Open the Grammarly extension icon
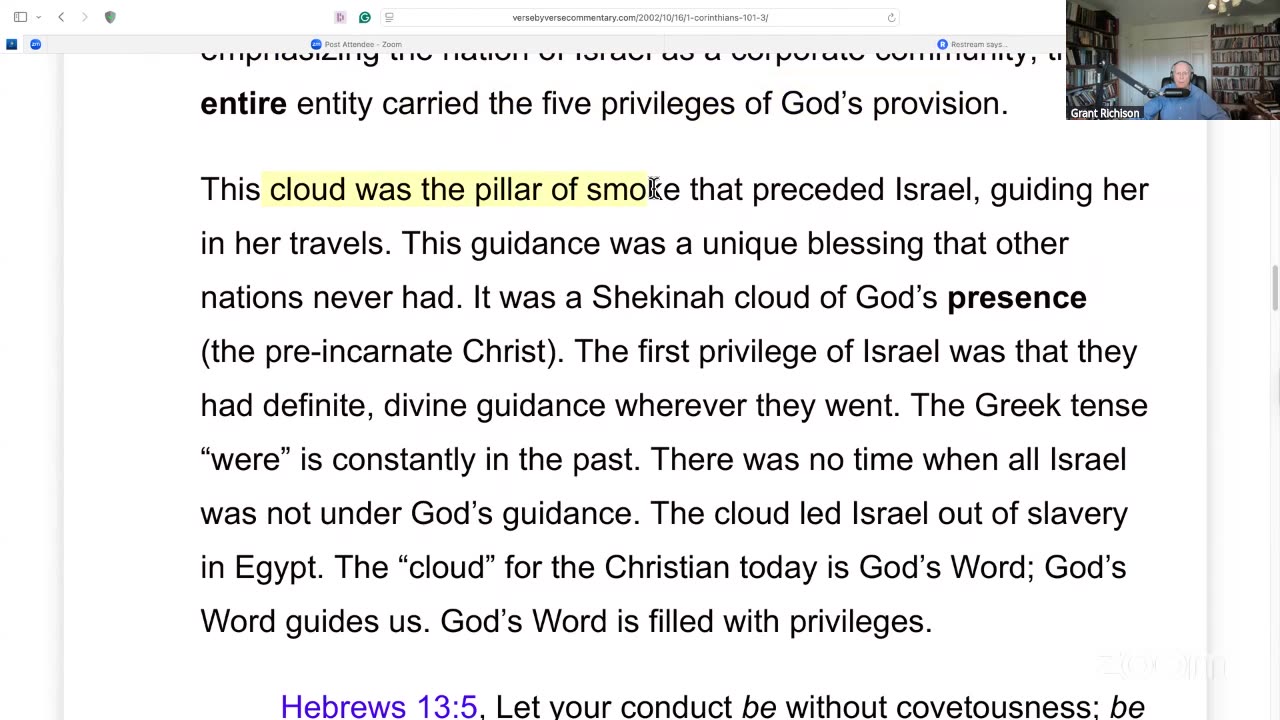Image resolution: width=1280 pixels, height=720 pixels. tap(365, 17)
